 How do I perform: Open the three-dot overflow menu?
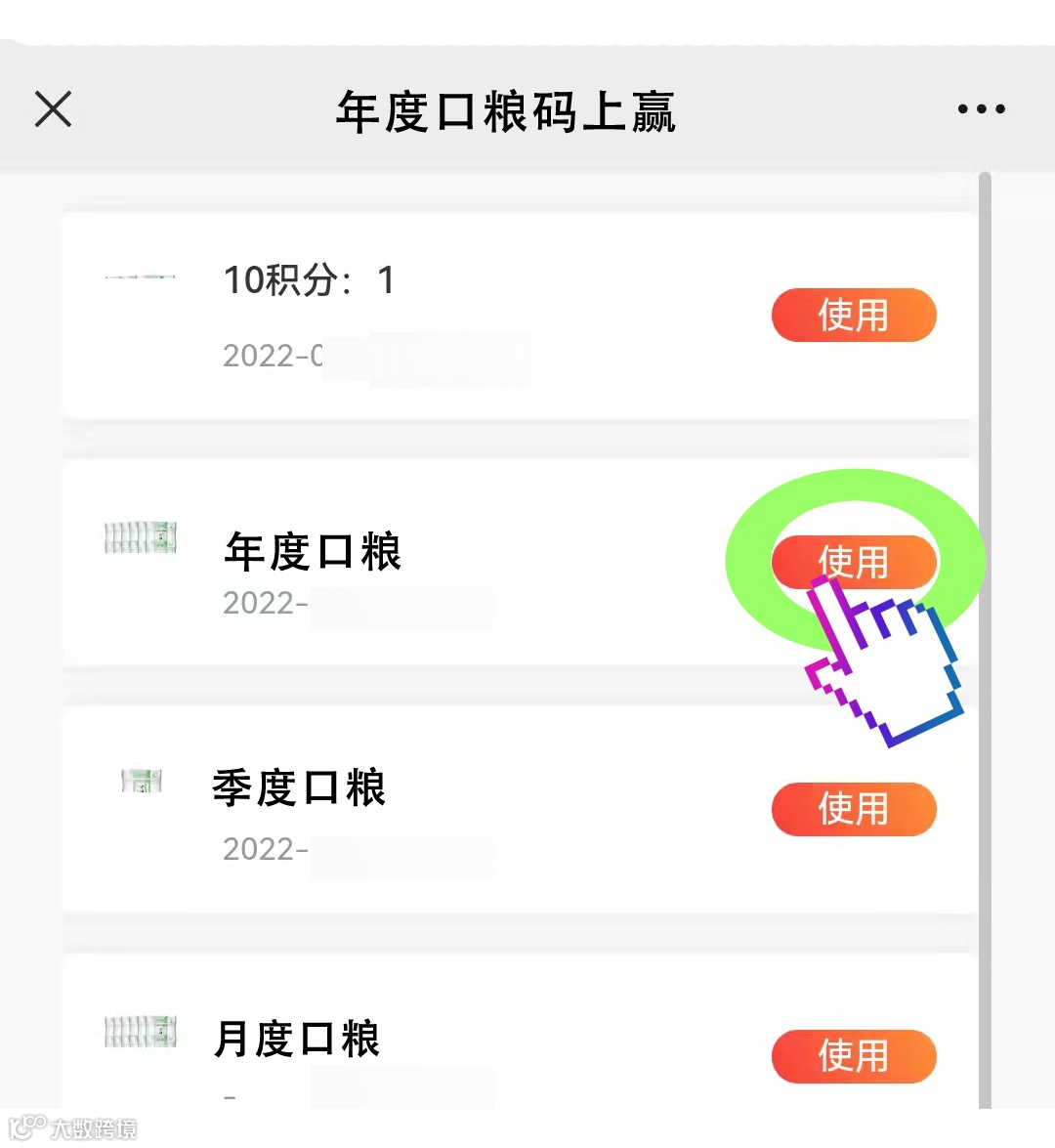981,109
